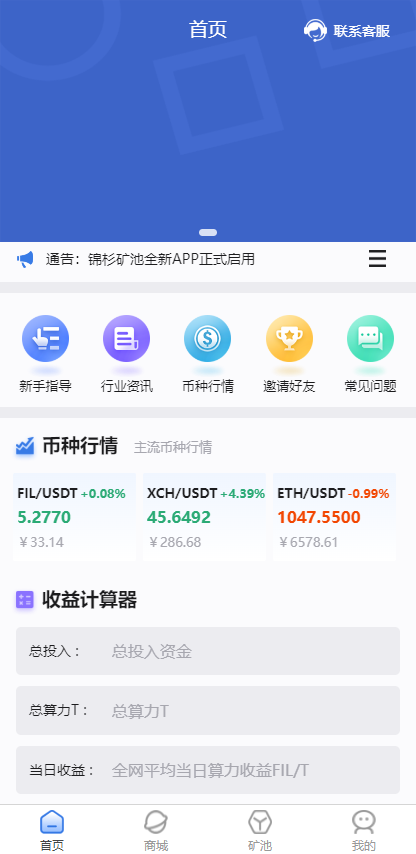The image size is (416, 854).
Task: Open 常见问题 FAQ
Action: 370,354
